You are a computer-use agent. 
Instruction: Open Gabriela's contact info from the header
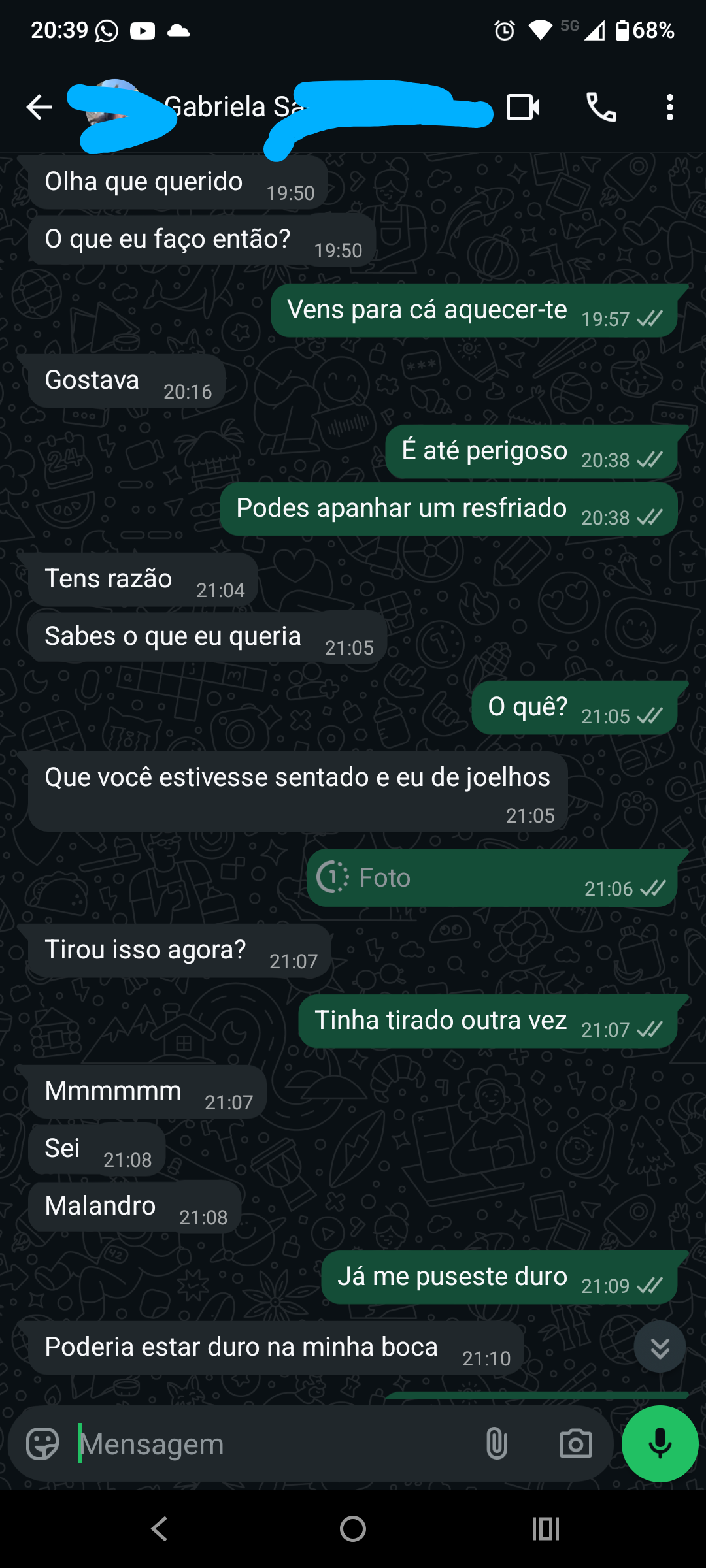coord(235,107)
